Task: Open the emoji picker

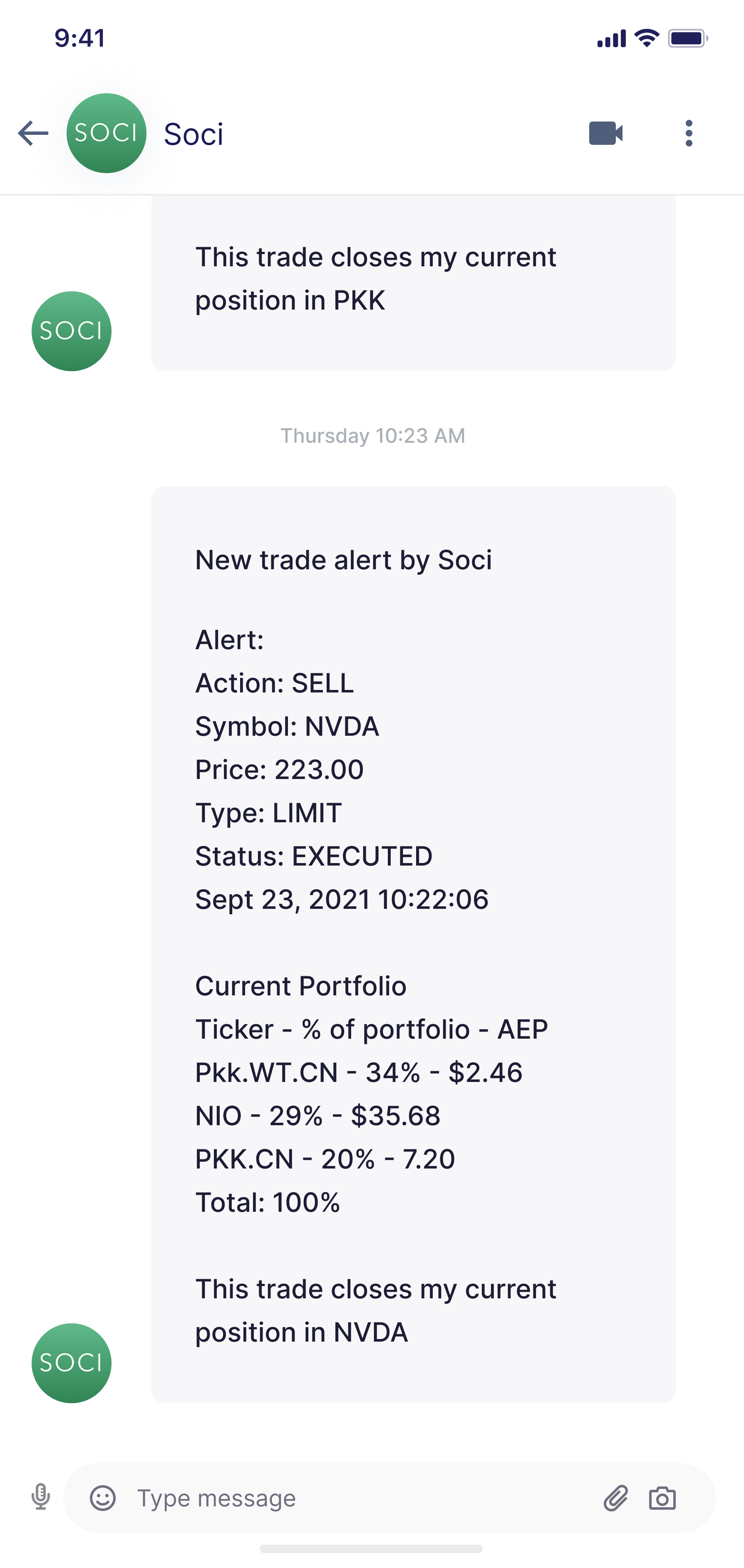Action: (102, 1498)
